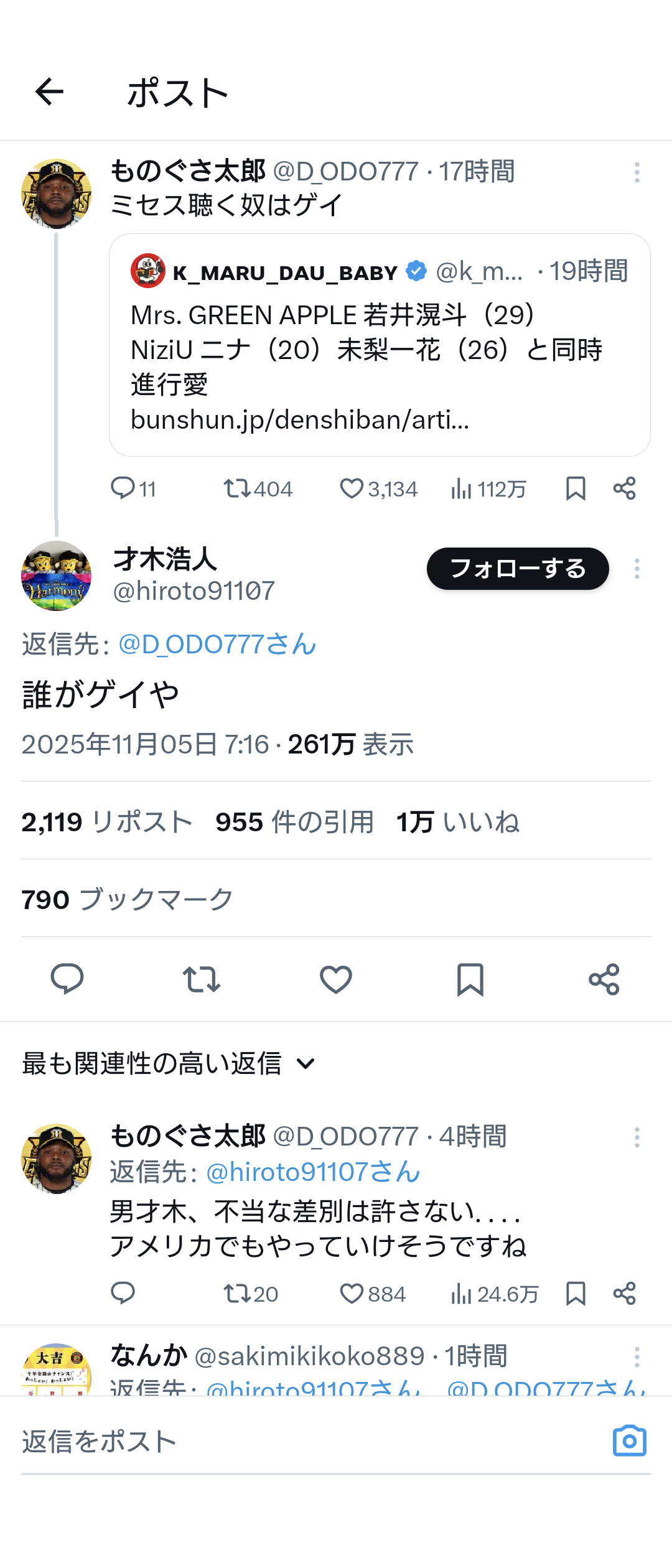Image resolution: width=672 pixels, height=1568 pixels.
Task: Like the main post 誰がゲイや
Action: click(336, 979)
